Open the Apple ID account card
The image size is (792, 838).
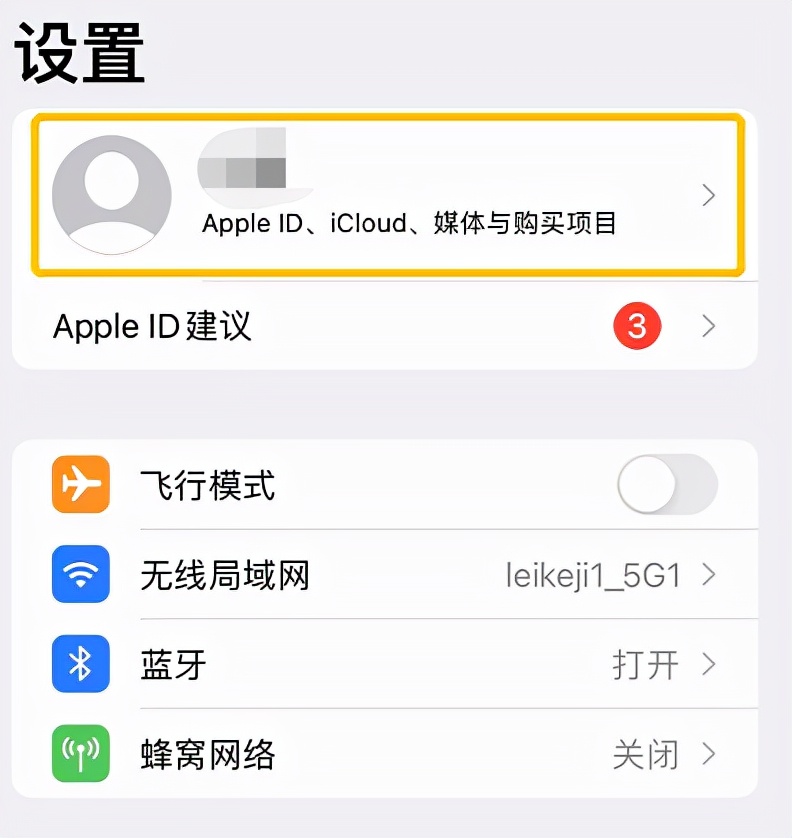point(396,194)
